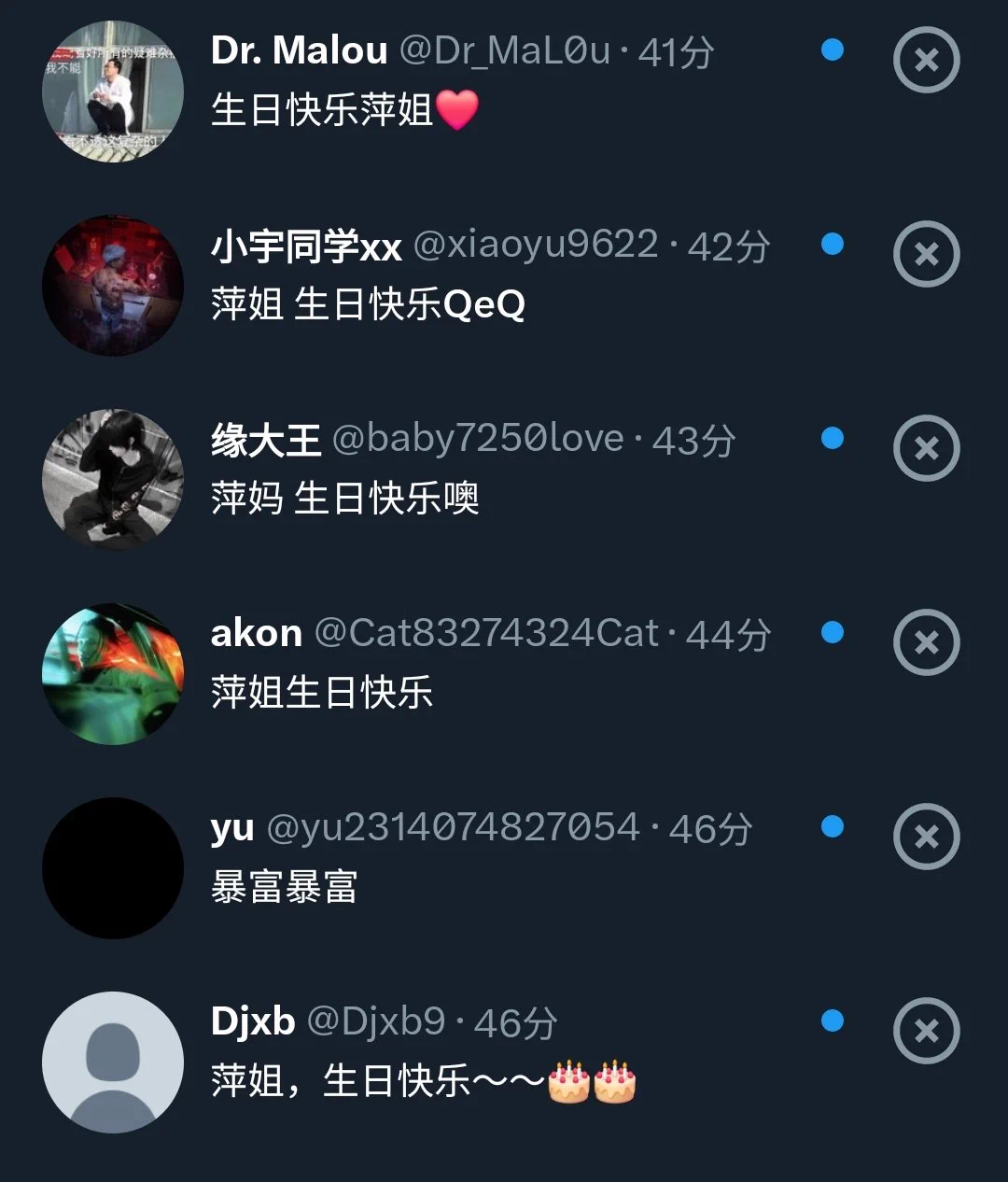Viewport: 1008px width, 1182px height.
Task: Open 小宇同学xx's 生日快乐QeQ reply
Action: (368, 304)
